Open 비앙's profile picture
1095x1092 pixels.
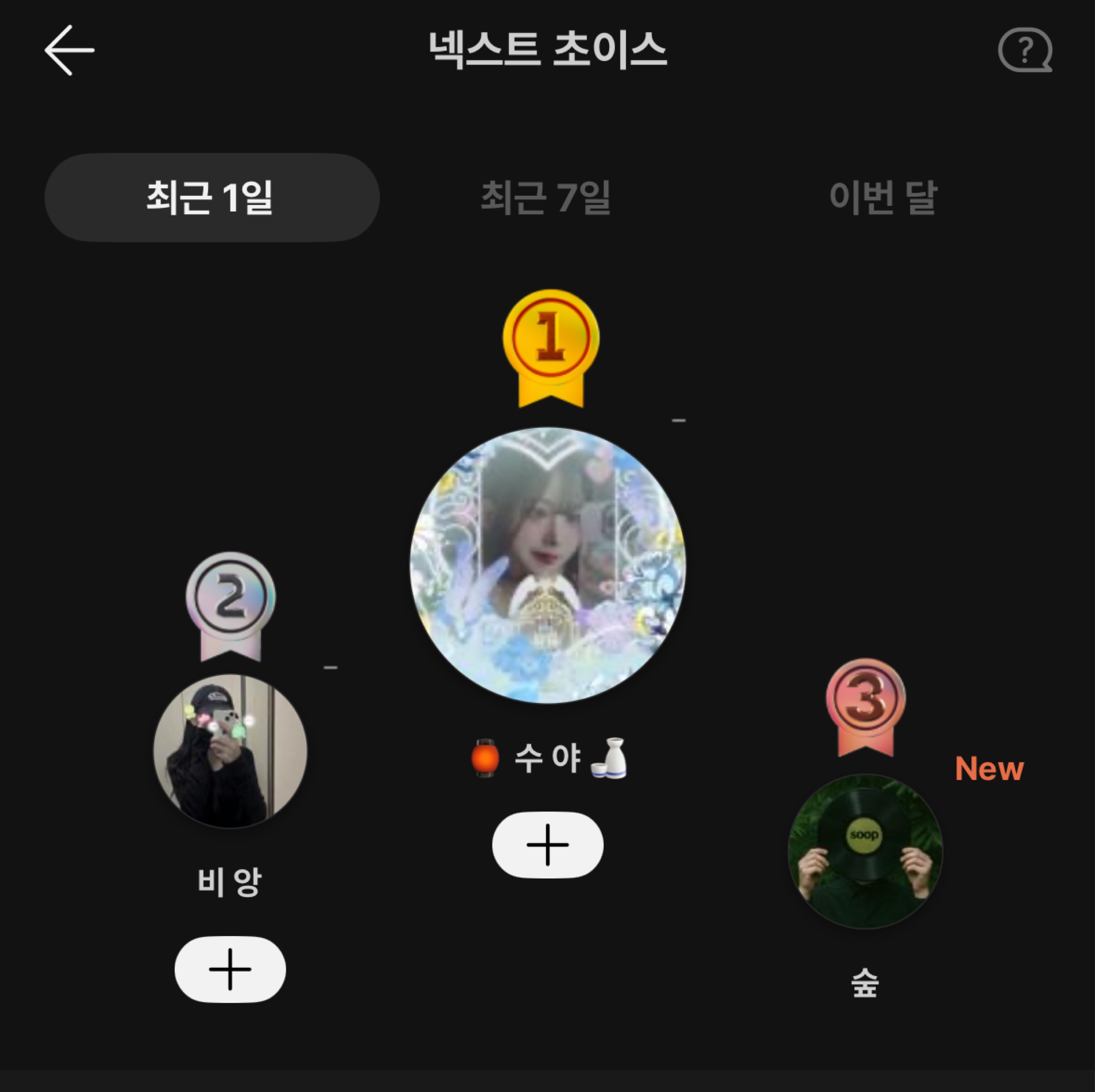pyautogui.click(x=230, y=751)
